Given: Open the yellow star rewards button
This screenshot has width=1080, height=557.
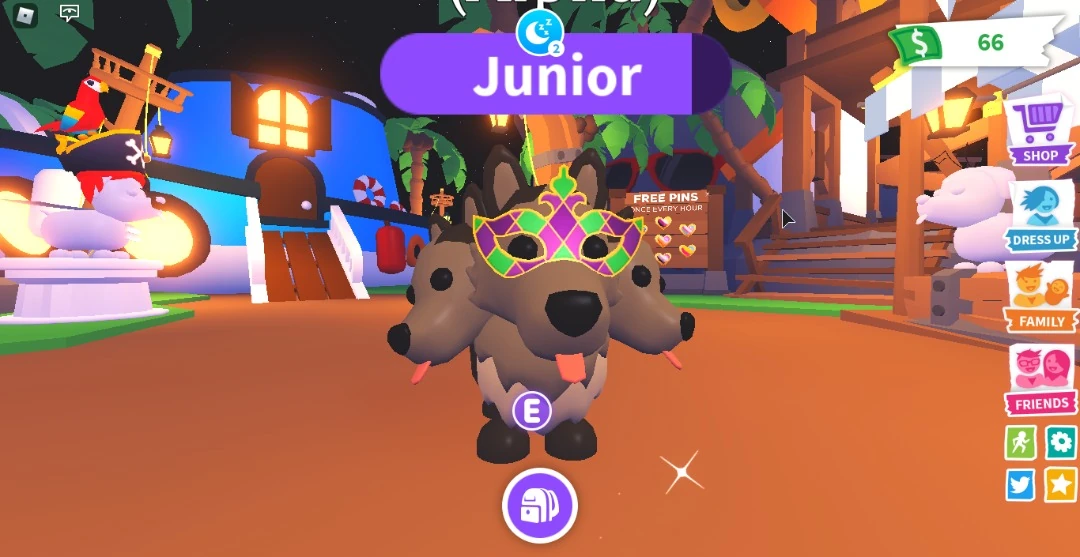Looking at the screenshot, I should pyautogui.click(x=1060, y=485).
